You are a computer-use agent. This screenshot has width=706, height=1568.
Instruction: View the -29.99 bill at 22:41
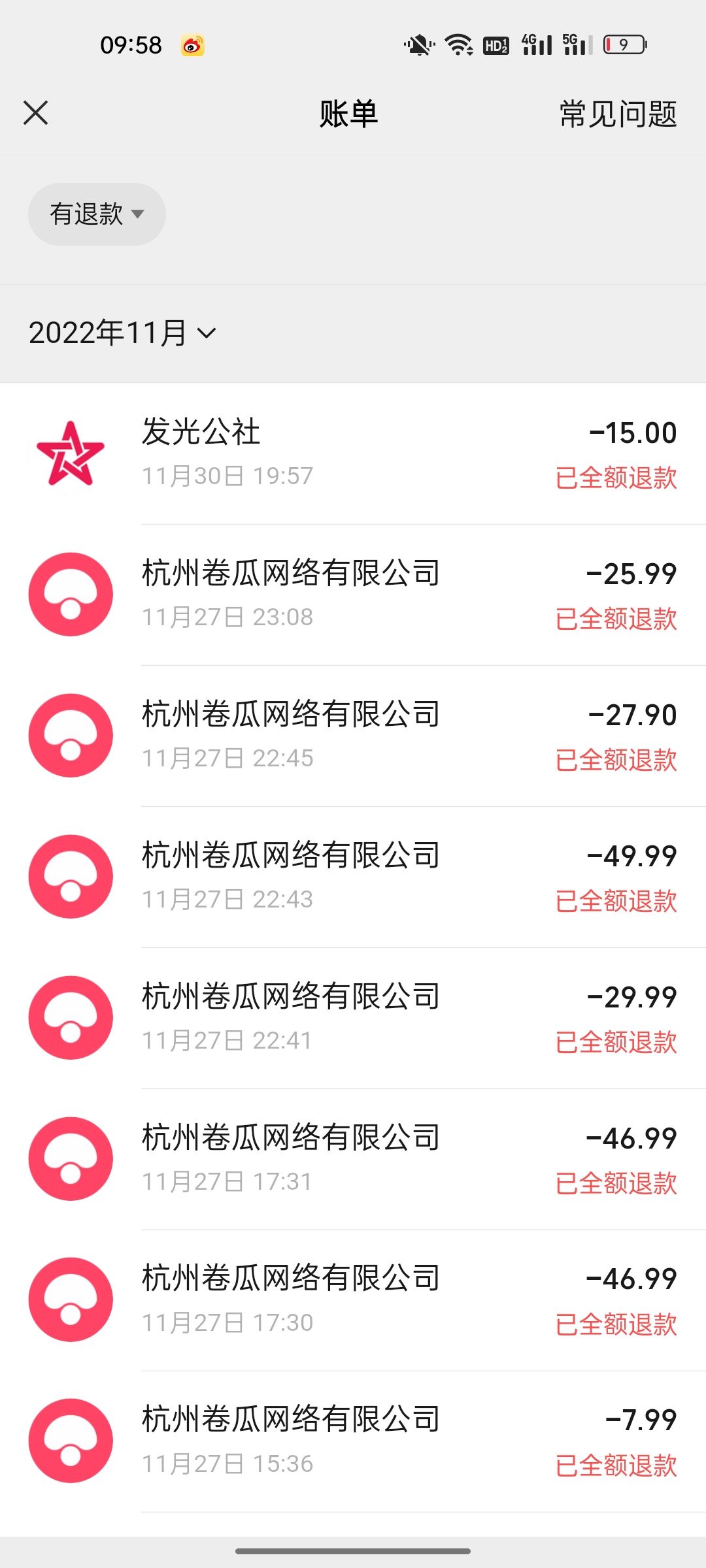coord(353,1018)
